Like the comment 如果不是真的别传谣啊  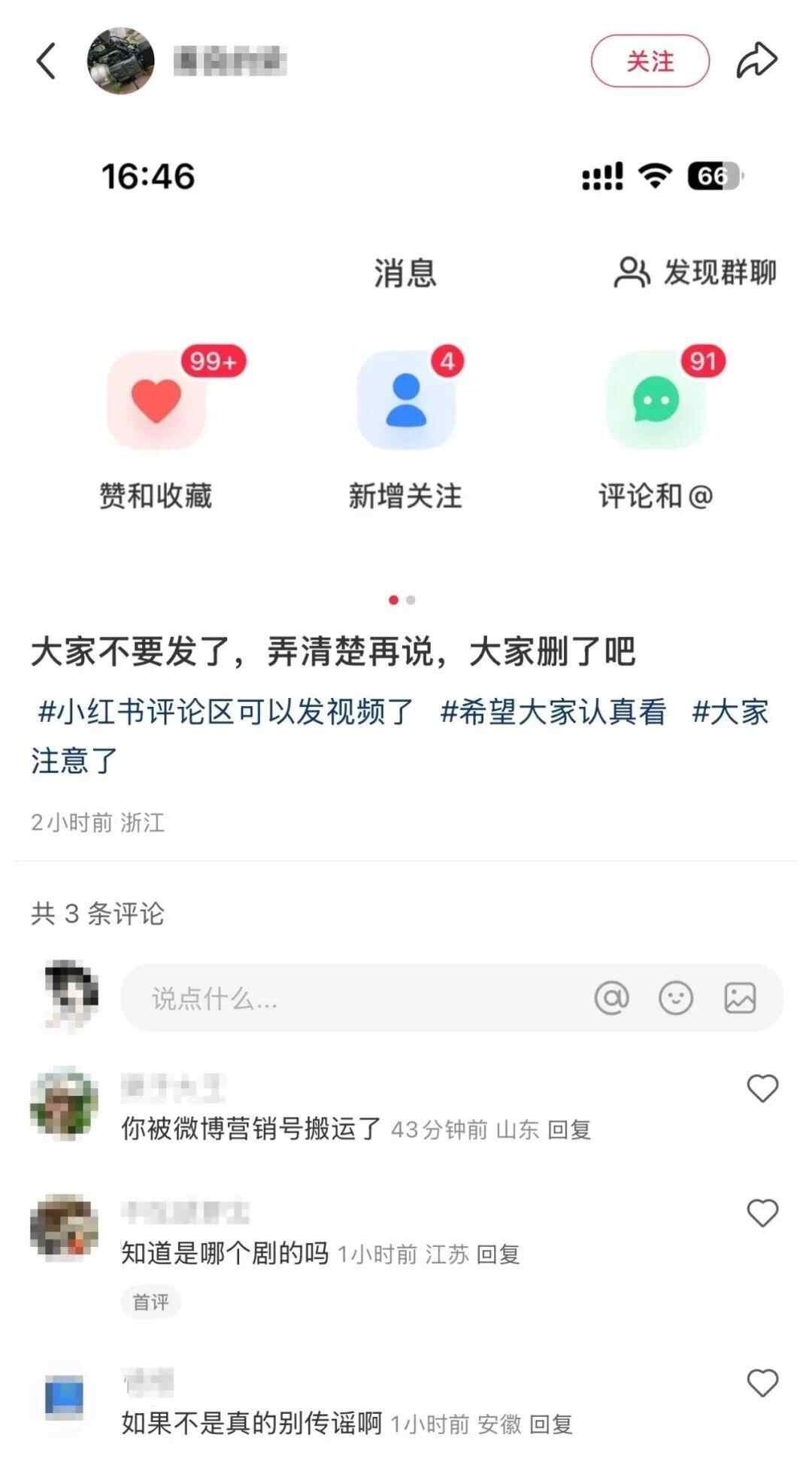pyautogui.click(x=762, y=1383)
